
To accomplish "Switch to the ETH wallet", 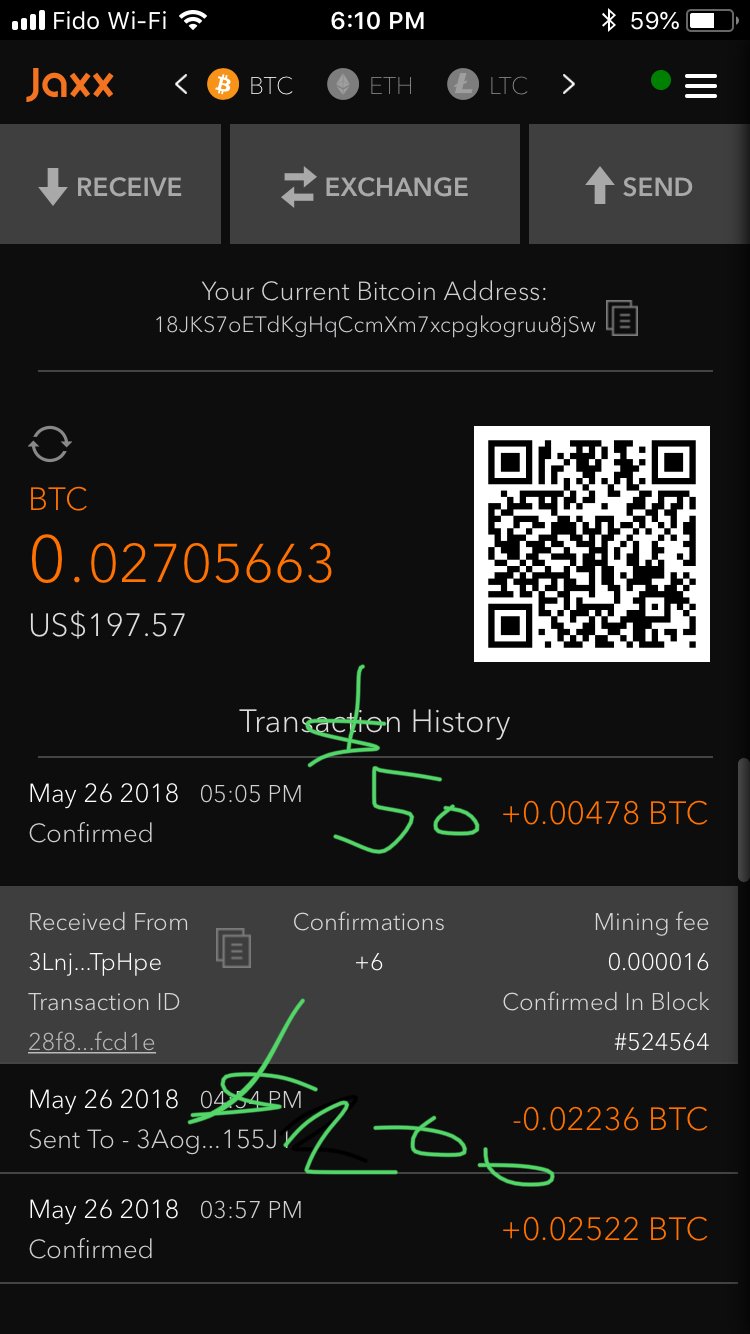I will [370, 85].
